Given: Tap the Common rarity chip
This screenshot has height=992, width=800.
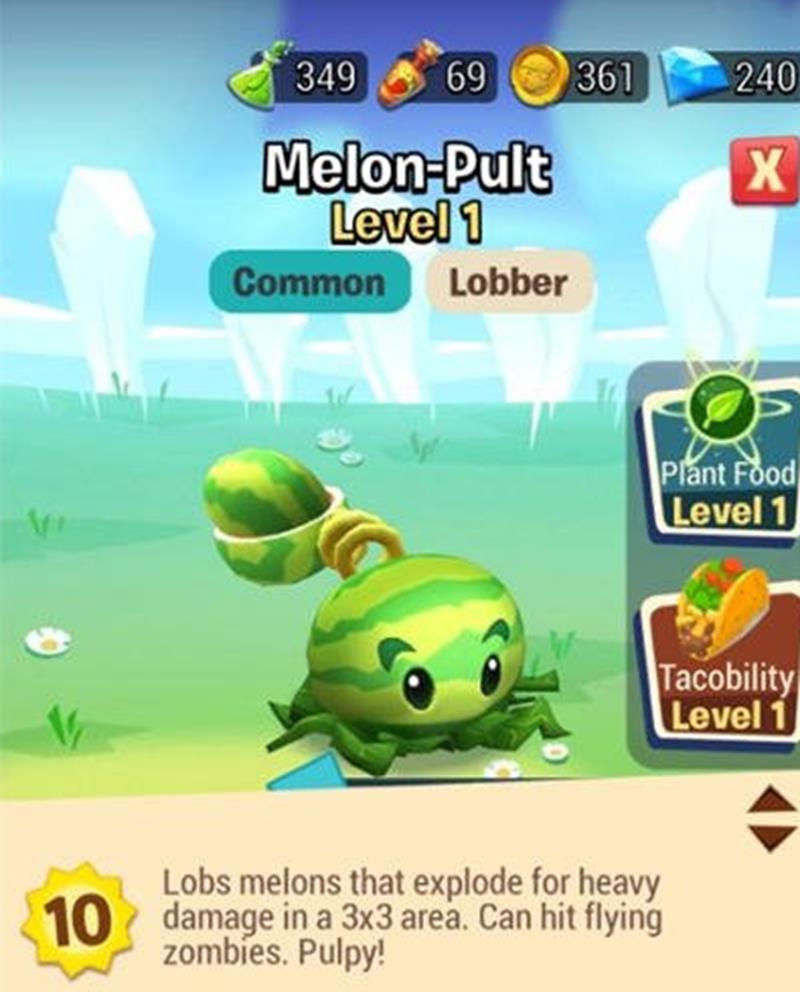Looking at the screenshot, I should (x=308, y=282).
